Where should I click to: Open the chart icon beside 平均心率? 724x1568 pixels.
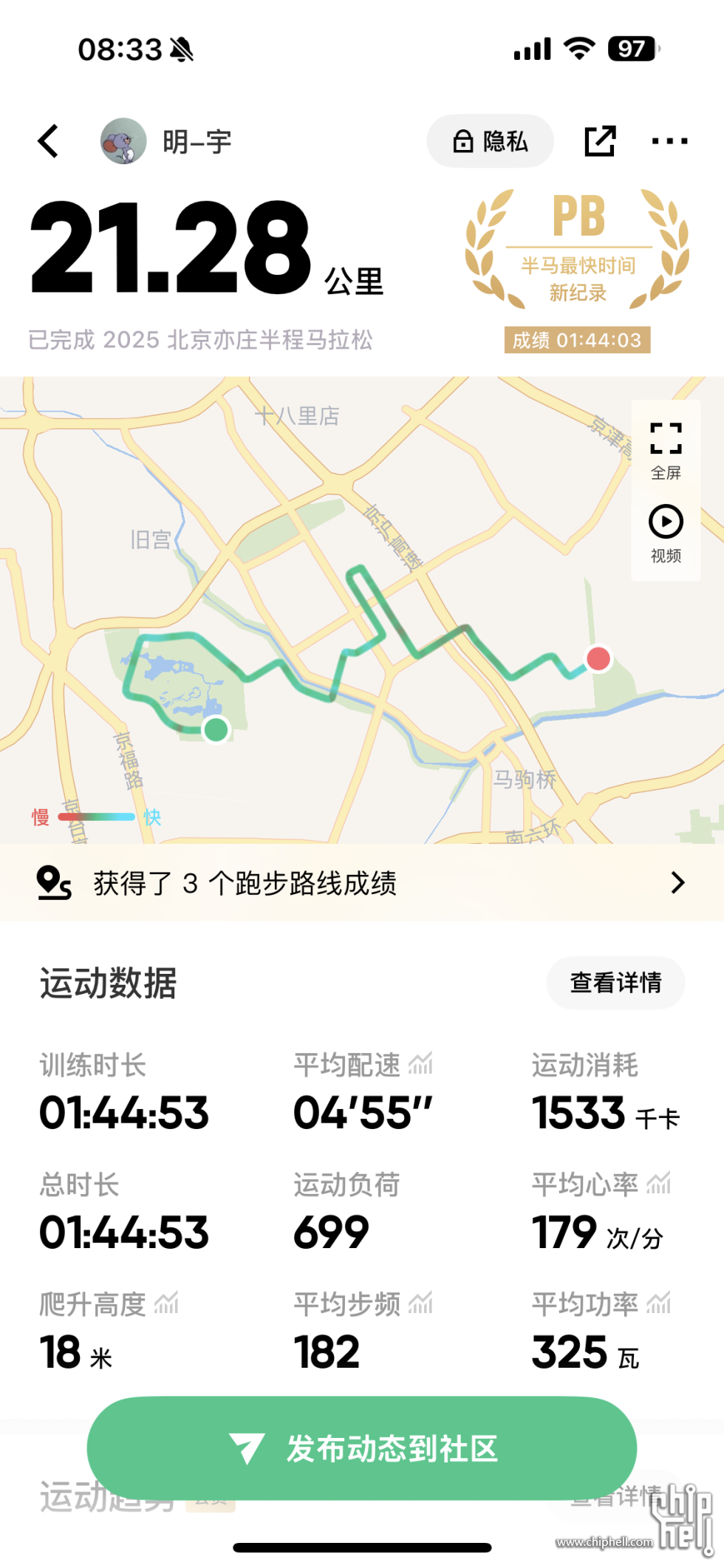click(659, 1184)
